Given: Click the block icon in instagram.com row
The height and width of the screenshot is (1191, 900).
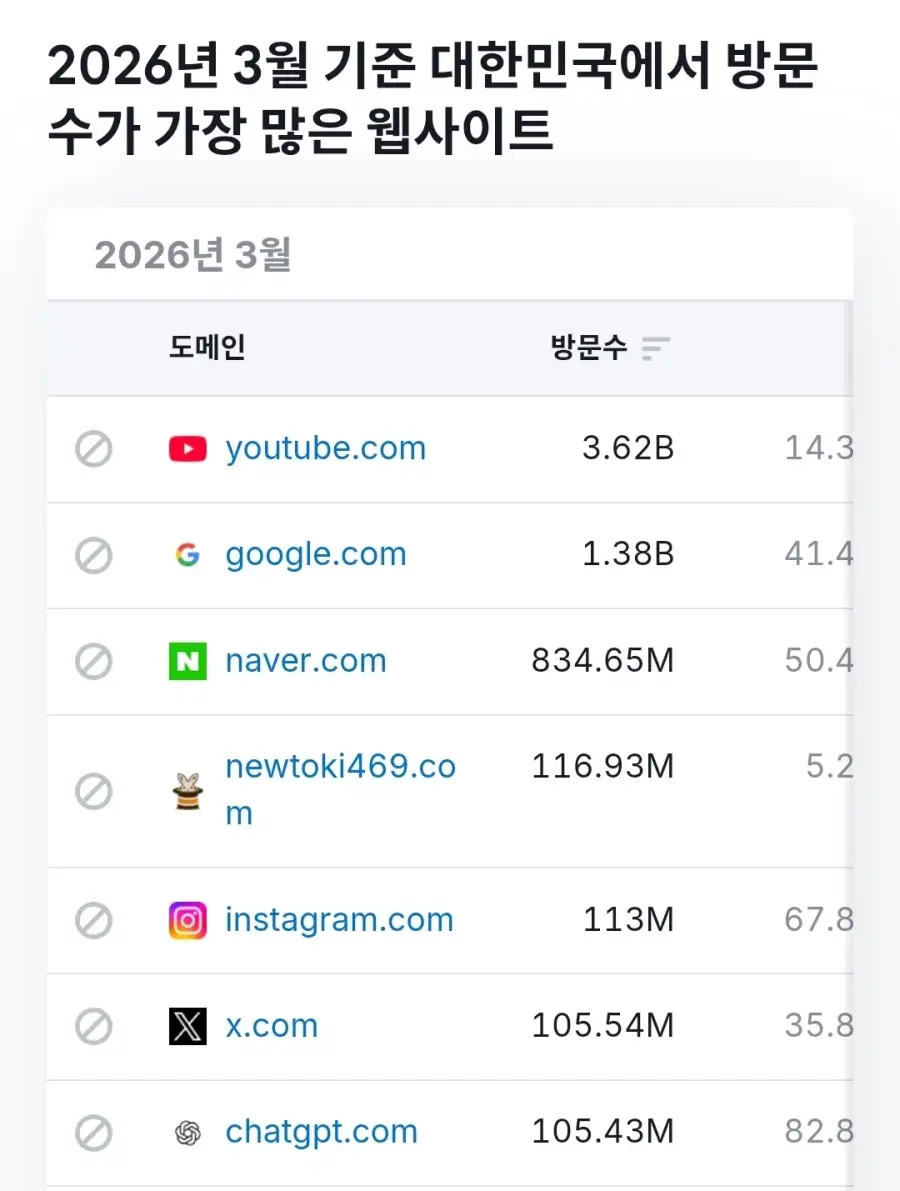Looking at the screenshot, I should click(94, 920).
